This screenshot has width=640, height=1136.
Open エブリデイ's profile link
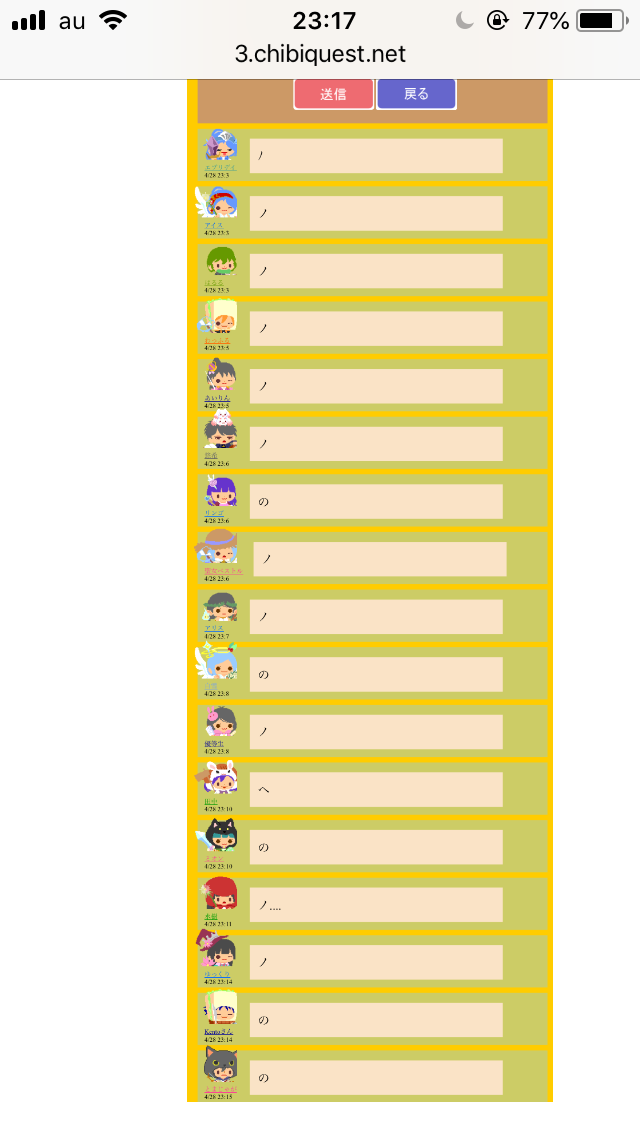[220, 167]
